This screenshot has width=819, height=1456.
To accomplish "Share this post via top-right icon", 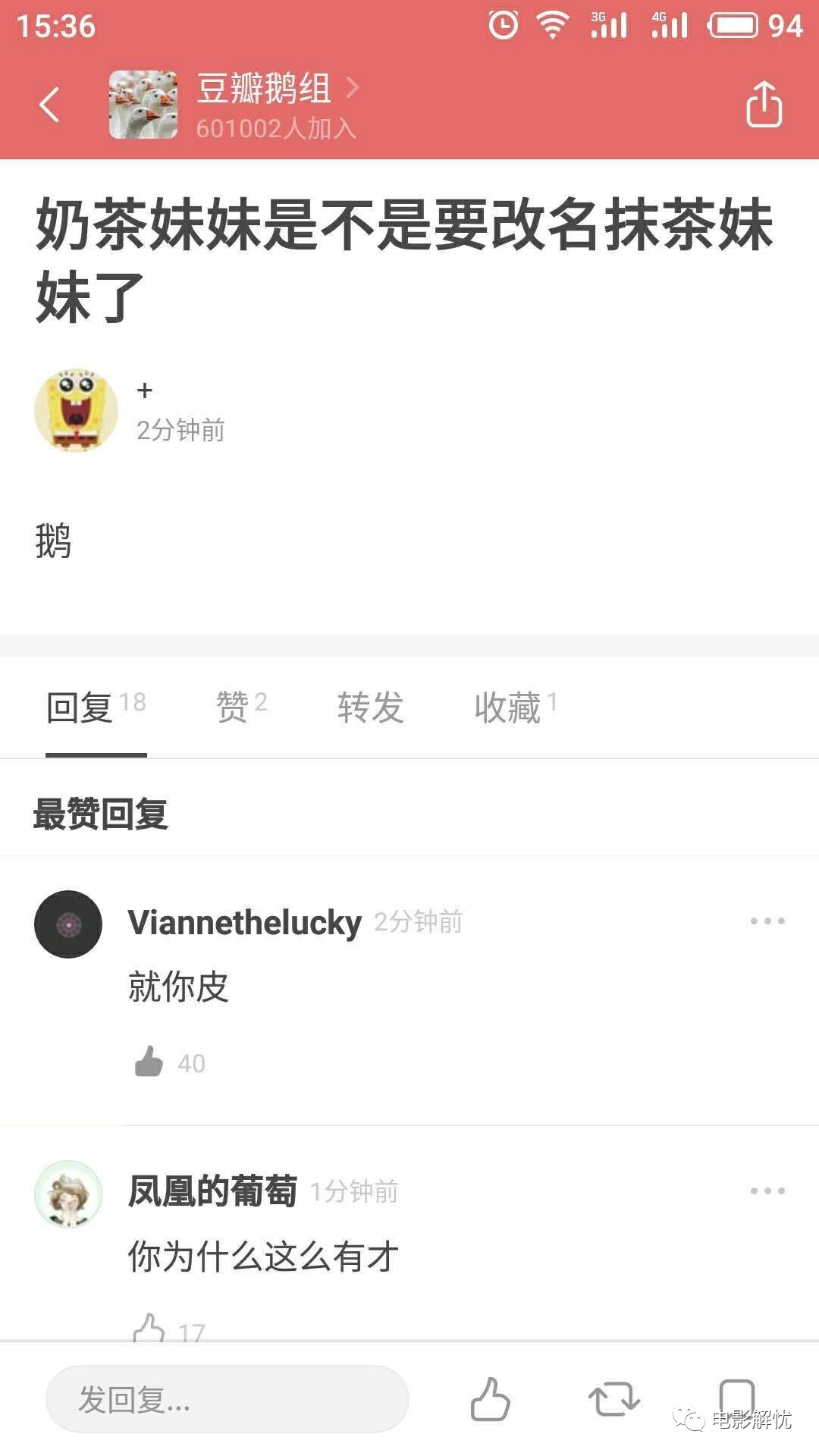I will click(x=764, y=104).
